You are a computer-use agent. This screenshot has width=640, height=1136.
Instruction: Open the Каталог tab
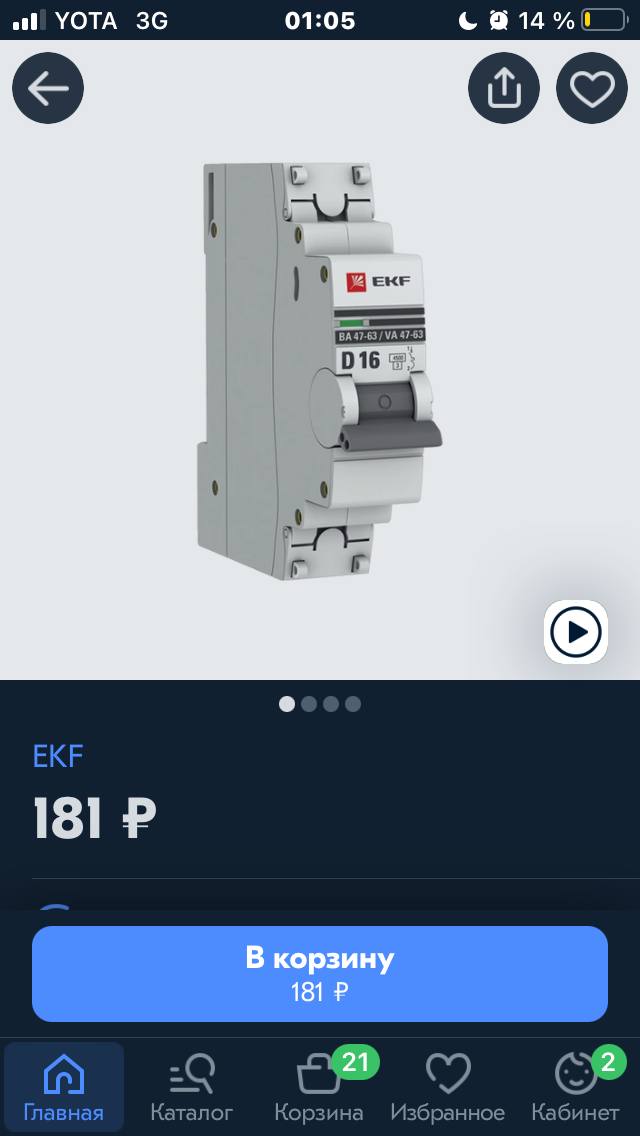(192, 1088)
